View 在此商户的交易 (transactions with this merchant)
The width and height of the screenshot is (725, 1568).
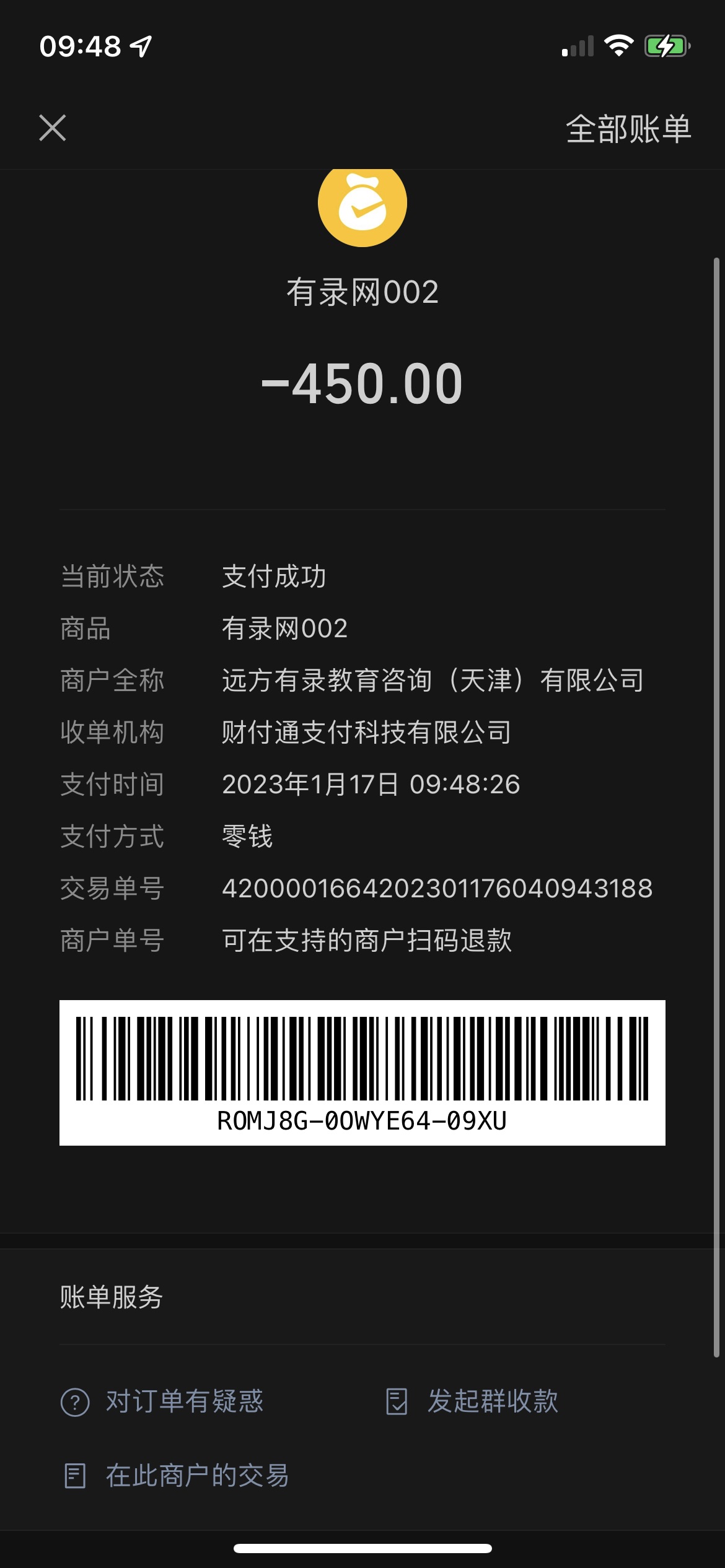click(177, 1476)
